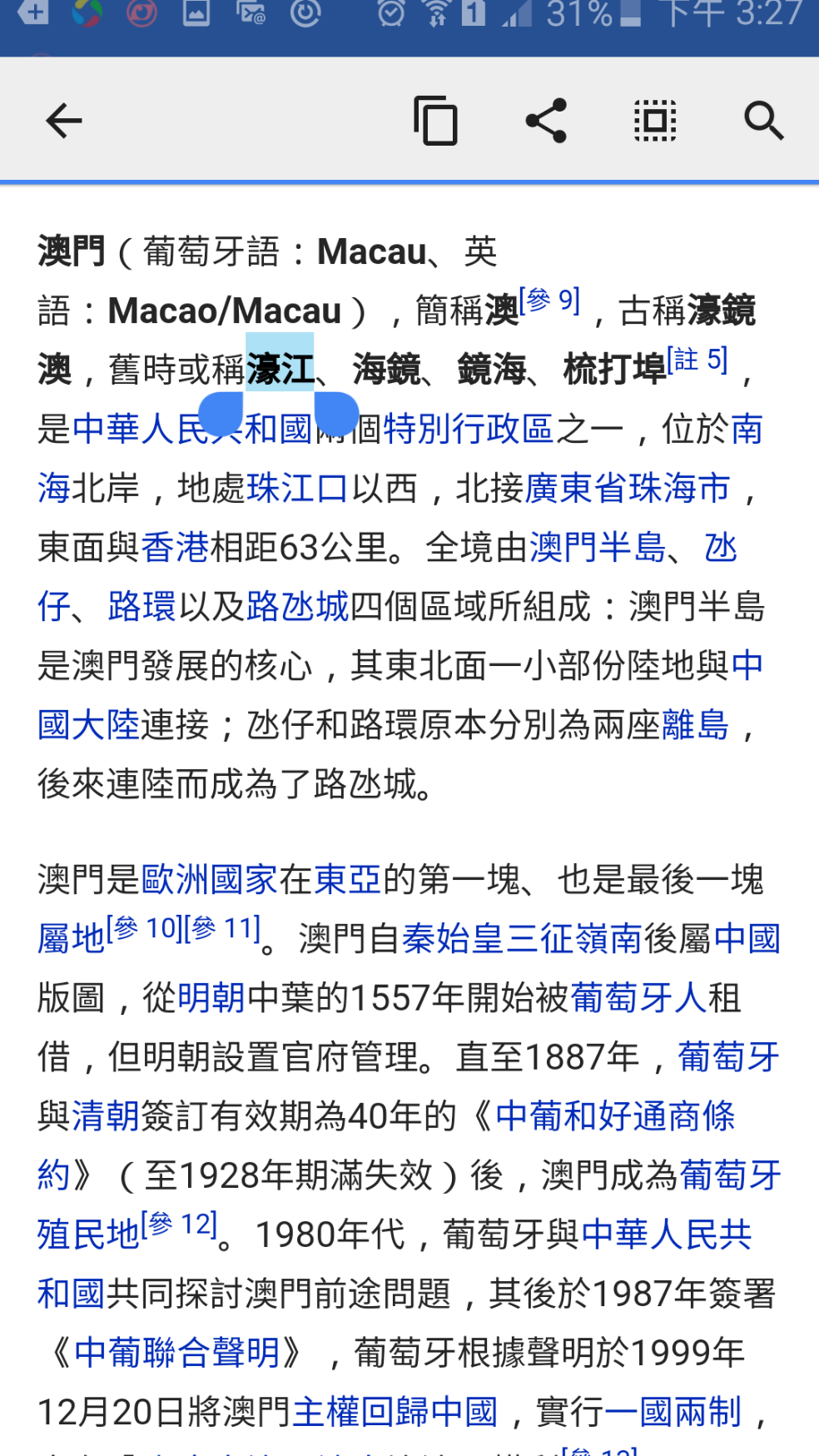Open the 特別行政區 link
This screenshot has height=1456, width=819.
[x=469, y=430]
